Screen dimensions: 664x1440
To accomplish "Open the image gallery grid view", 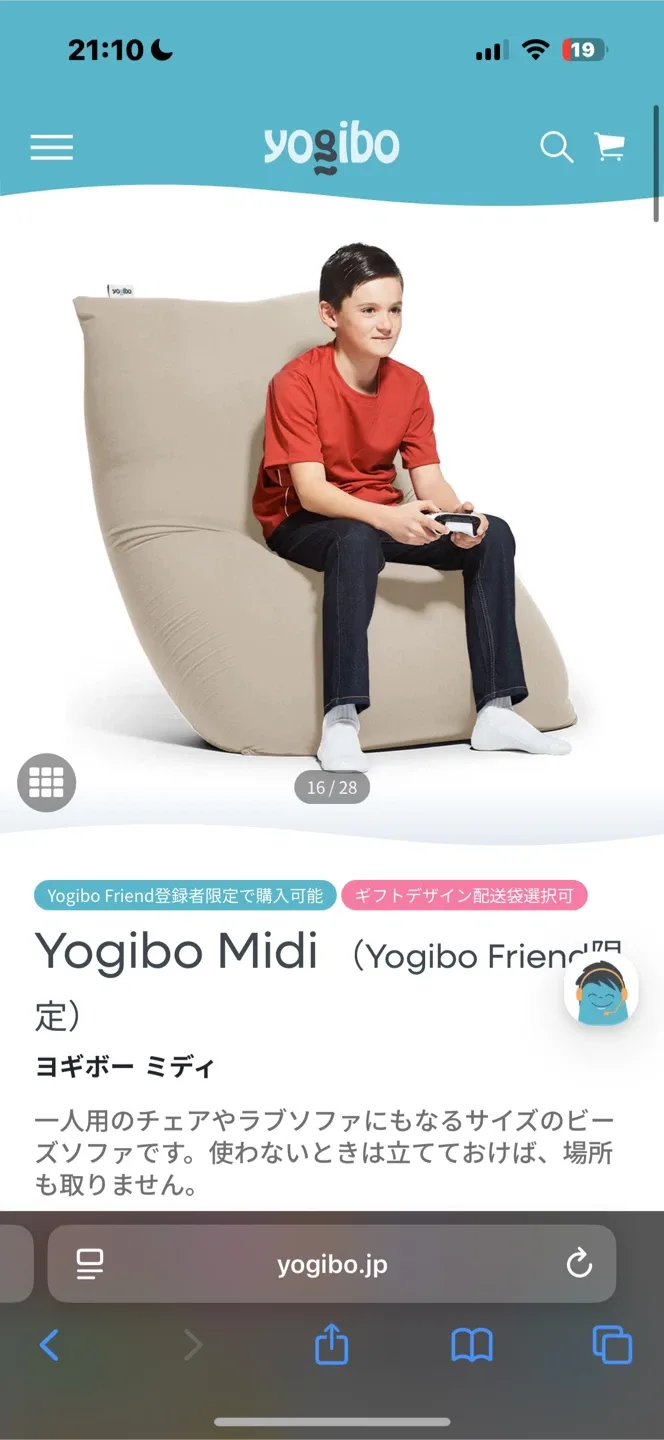I will tap(46, 782).
